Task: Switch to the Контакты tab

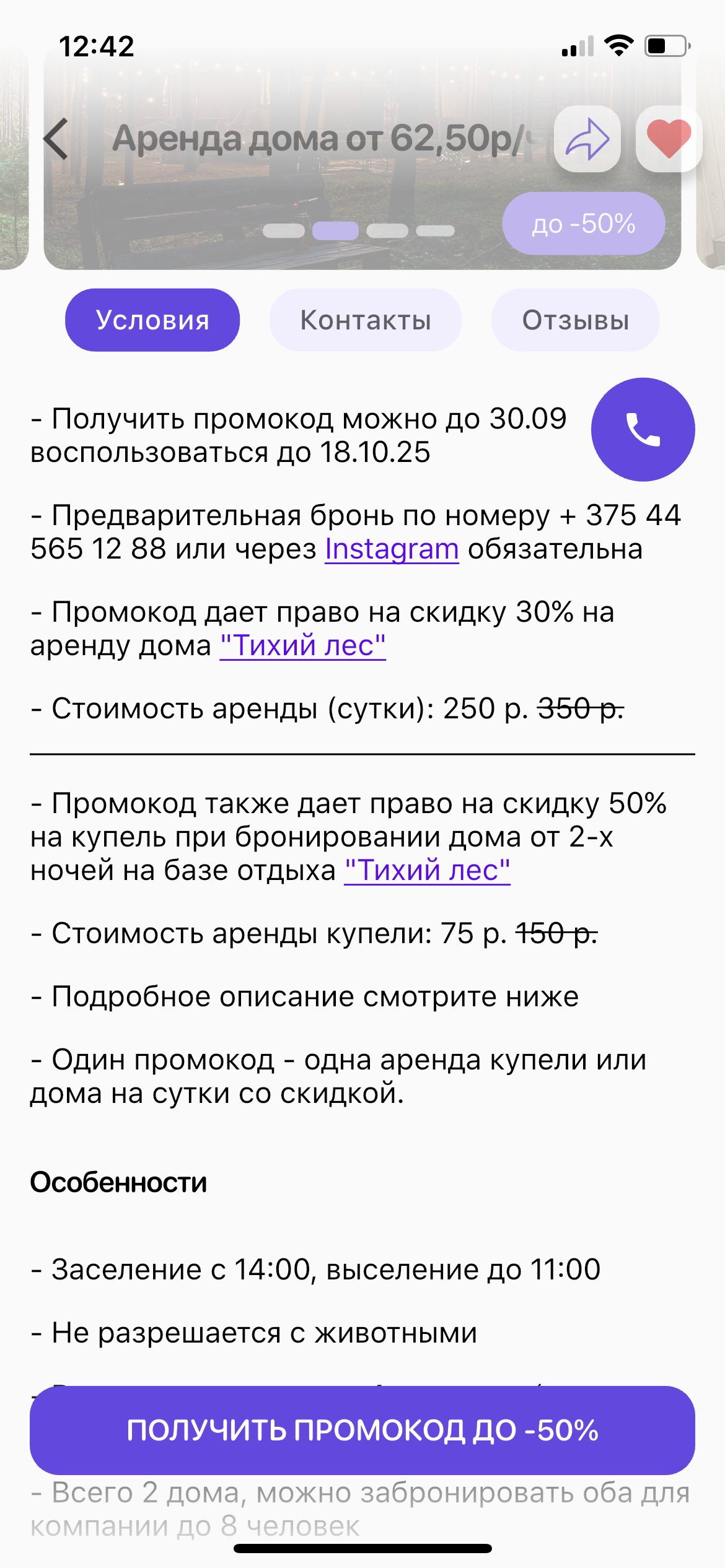Action: pos(365,320)
